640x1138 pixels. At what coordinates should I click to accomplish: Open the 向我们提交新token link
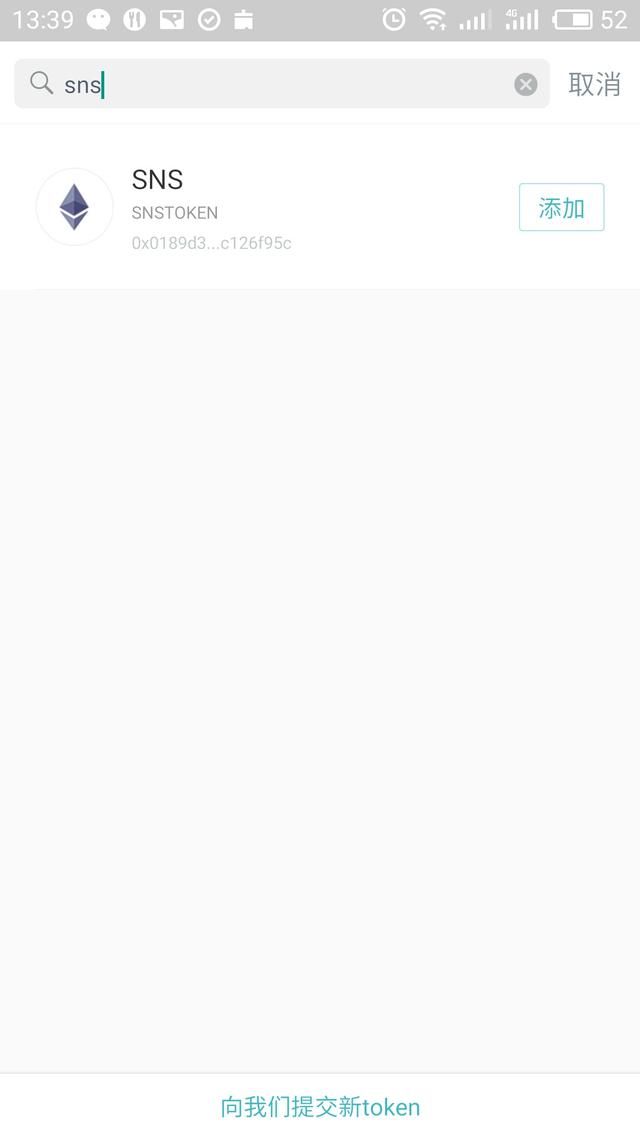click(320, 1107)
